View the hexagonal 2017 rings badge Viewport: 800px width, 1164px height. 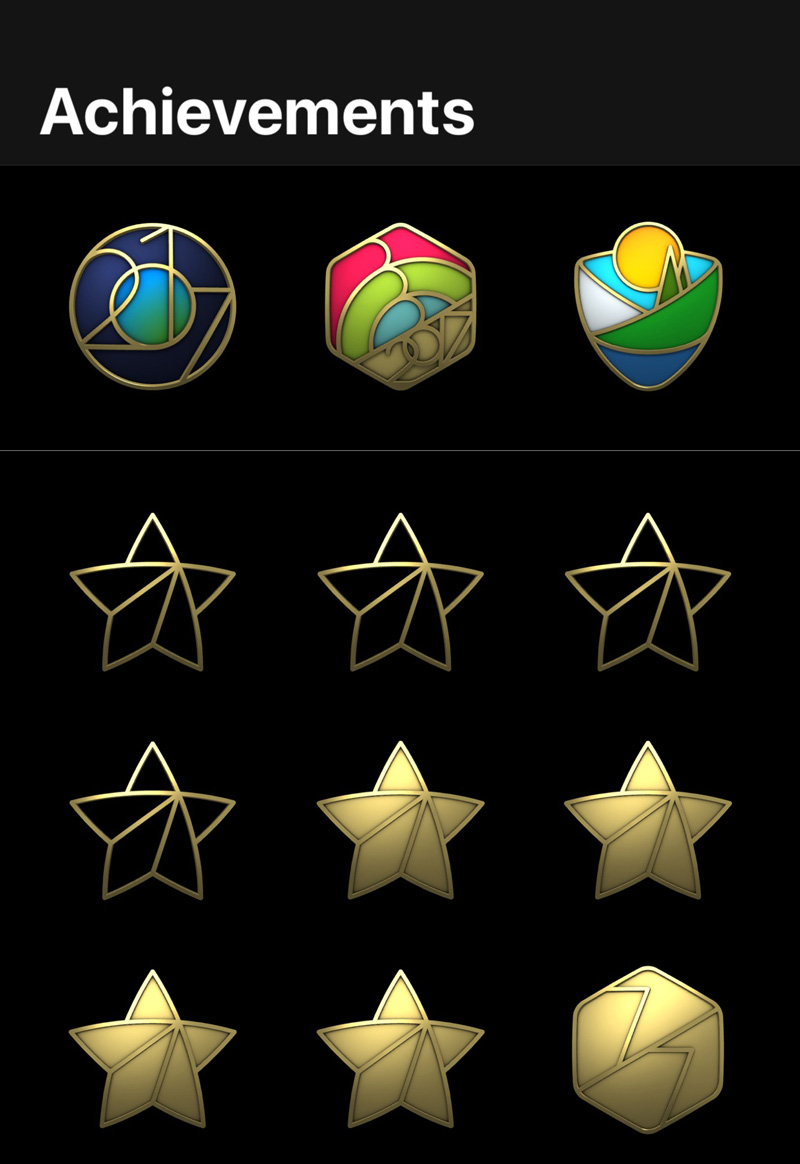tap(401, 306)
